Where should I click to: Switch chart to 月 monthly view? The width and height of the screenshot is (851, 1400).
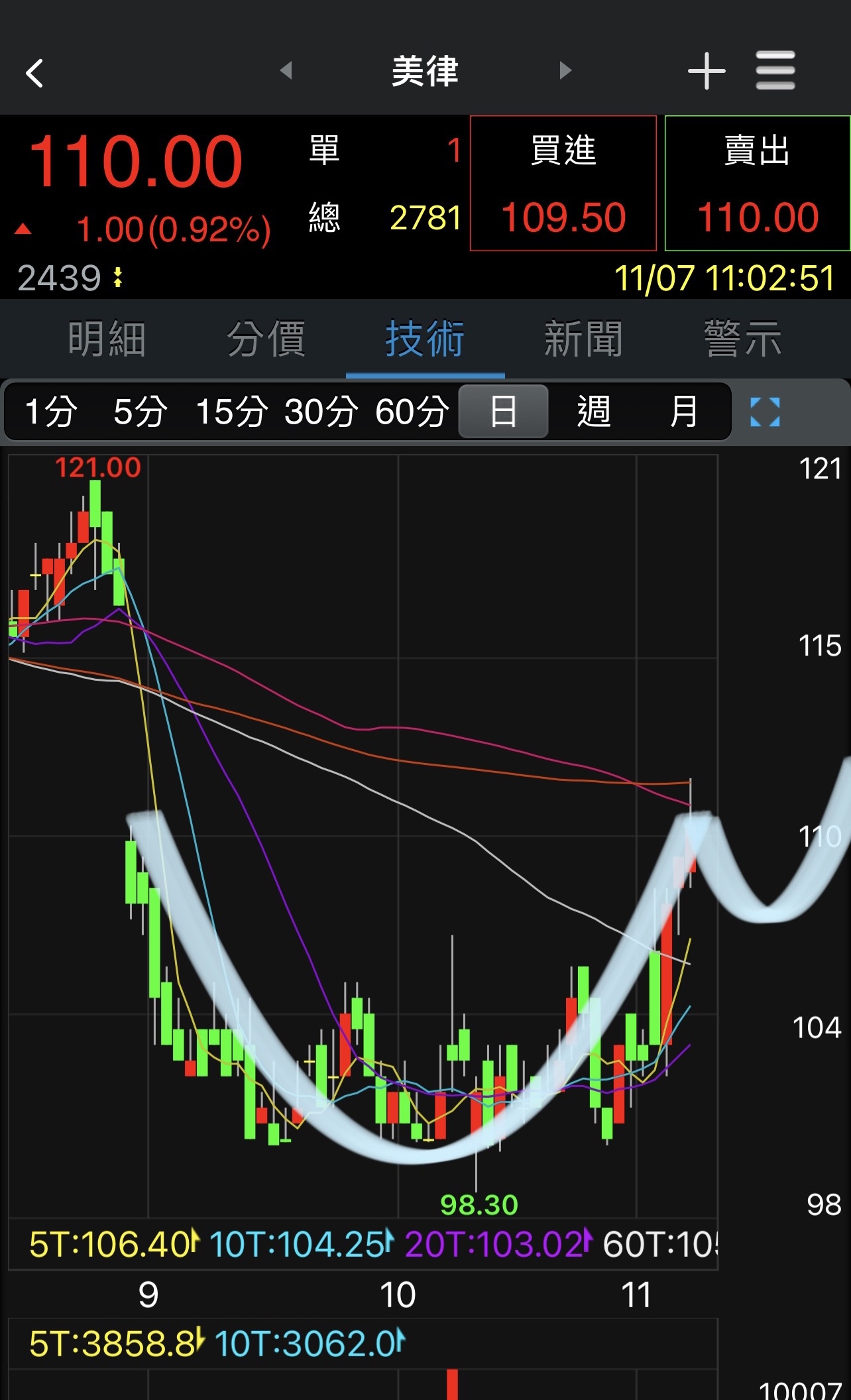(683, 412)
